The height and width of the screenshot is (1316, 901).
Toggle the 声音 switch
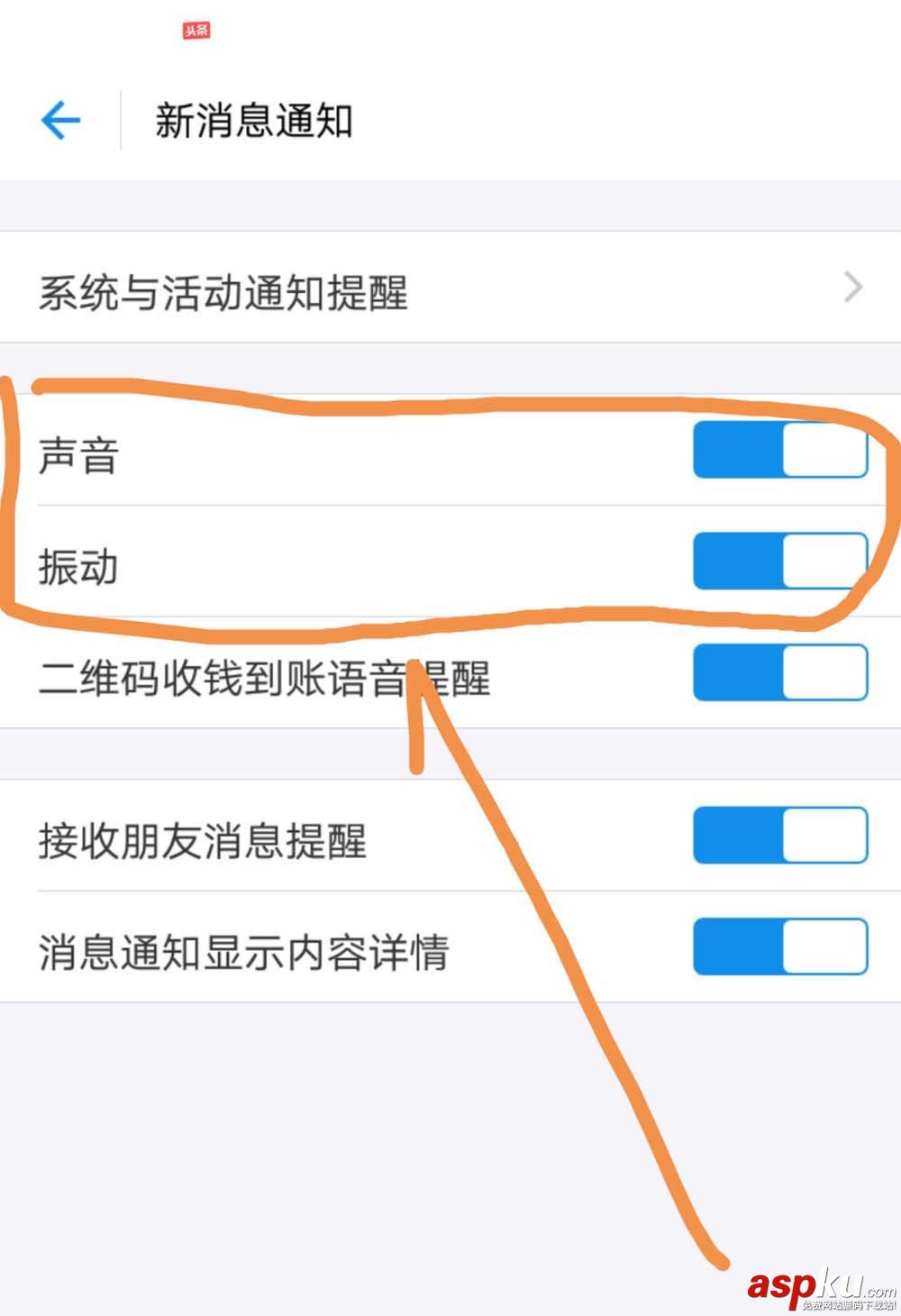(x=779, y=451)
